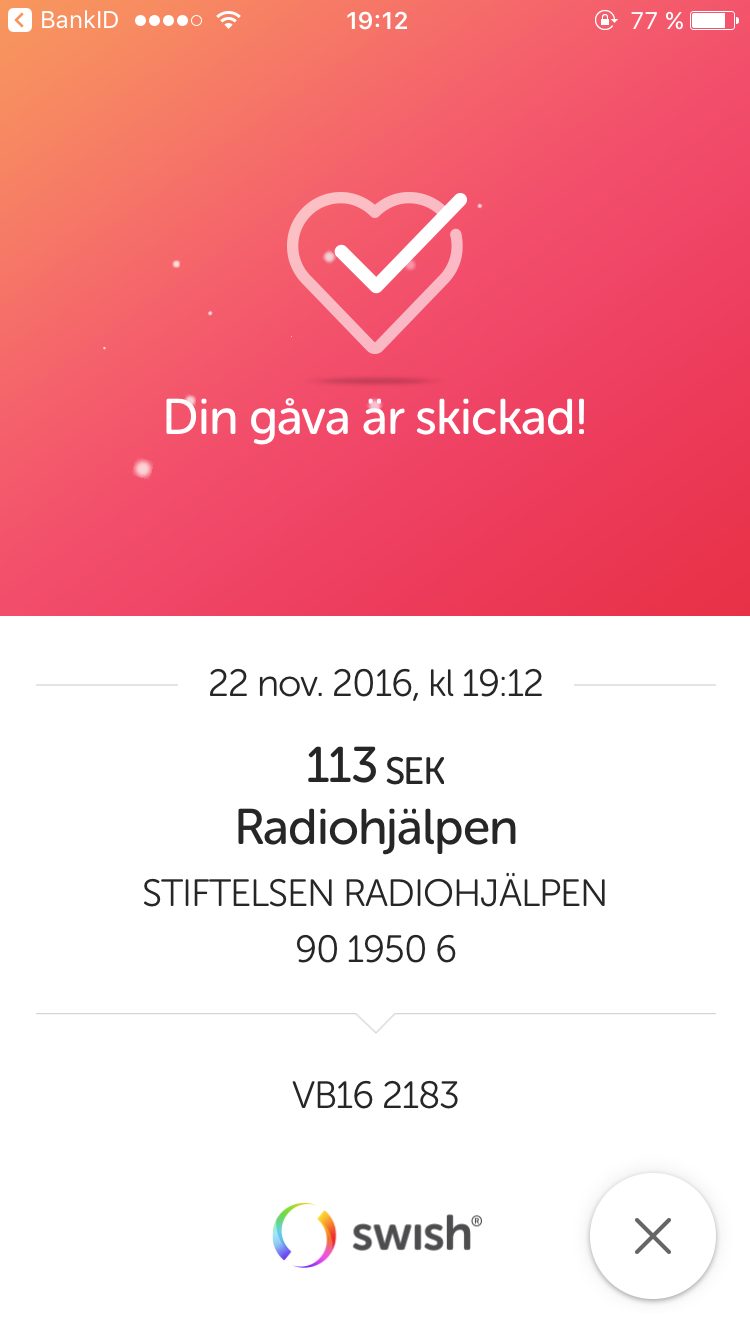Image resolution: width=750 pixels, height=1334 pixels.
Task: Return to the BankID app
Action: (x=64, y=20)
